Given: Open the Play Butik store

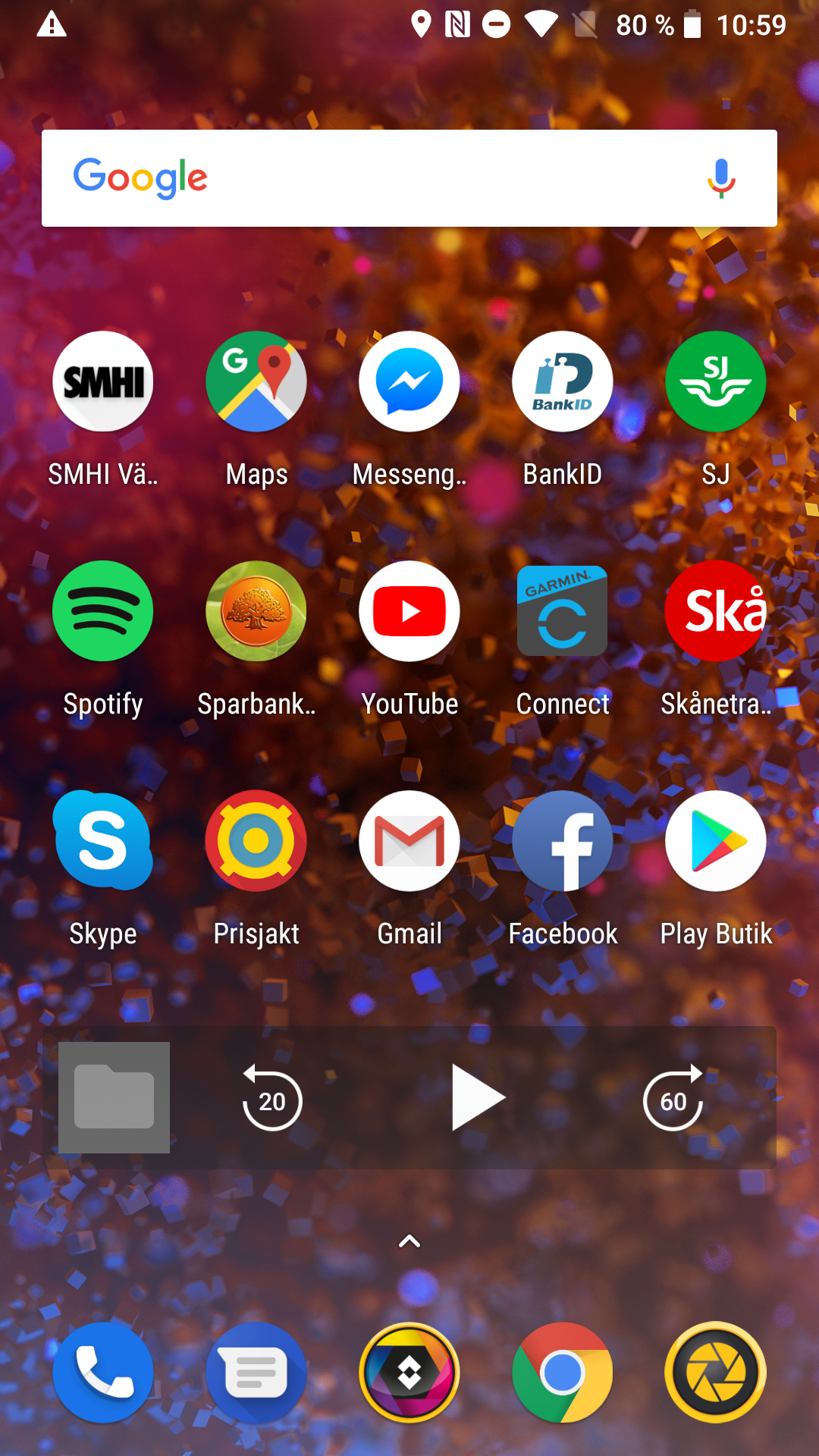Looking at the screenshot, I should (x=716, y=841).
